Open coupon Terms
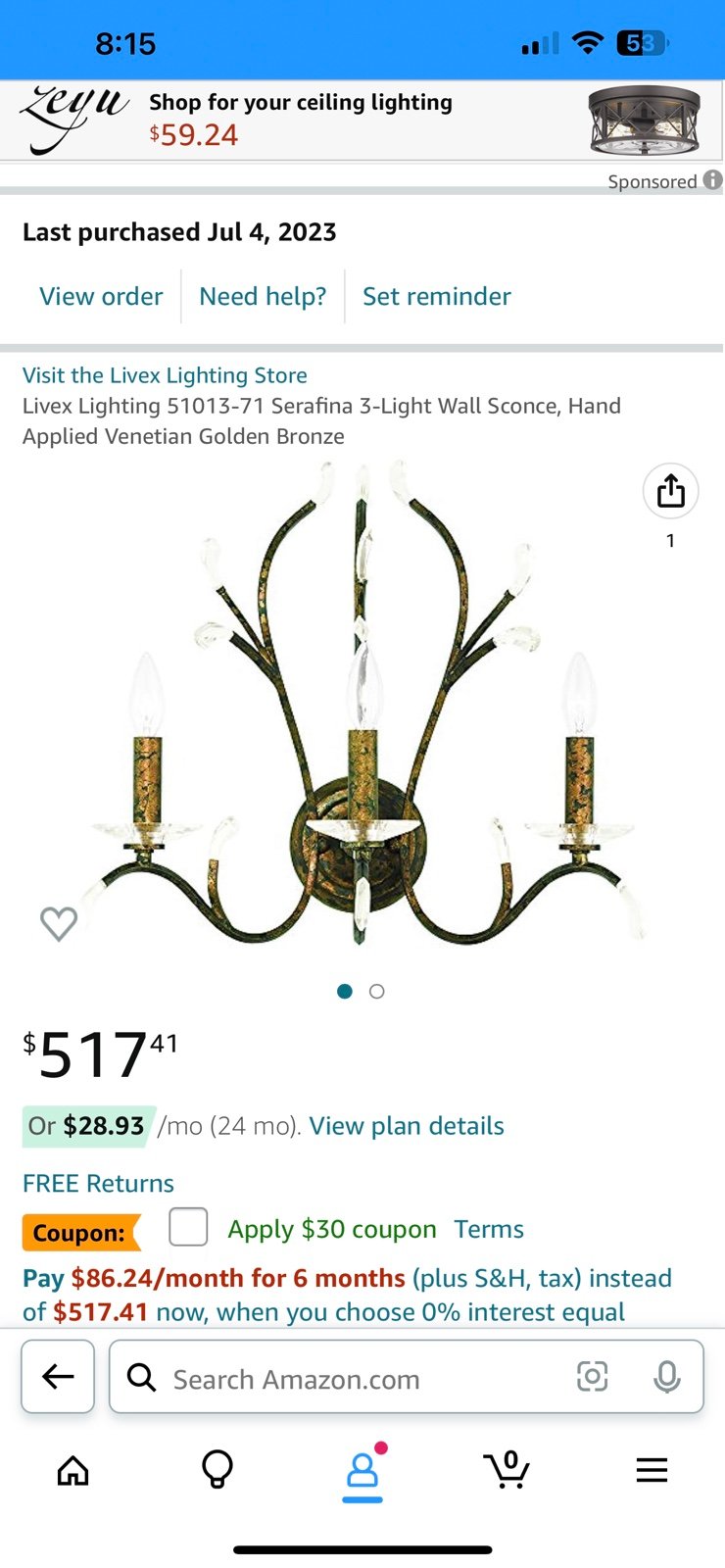This screenshot has height=1568, width=725. [489, 1229]
